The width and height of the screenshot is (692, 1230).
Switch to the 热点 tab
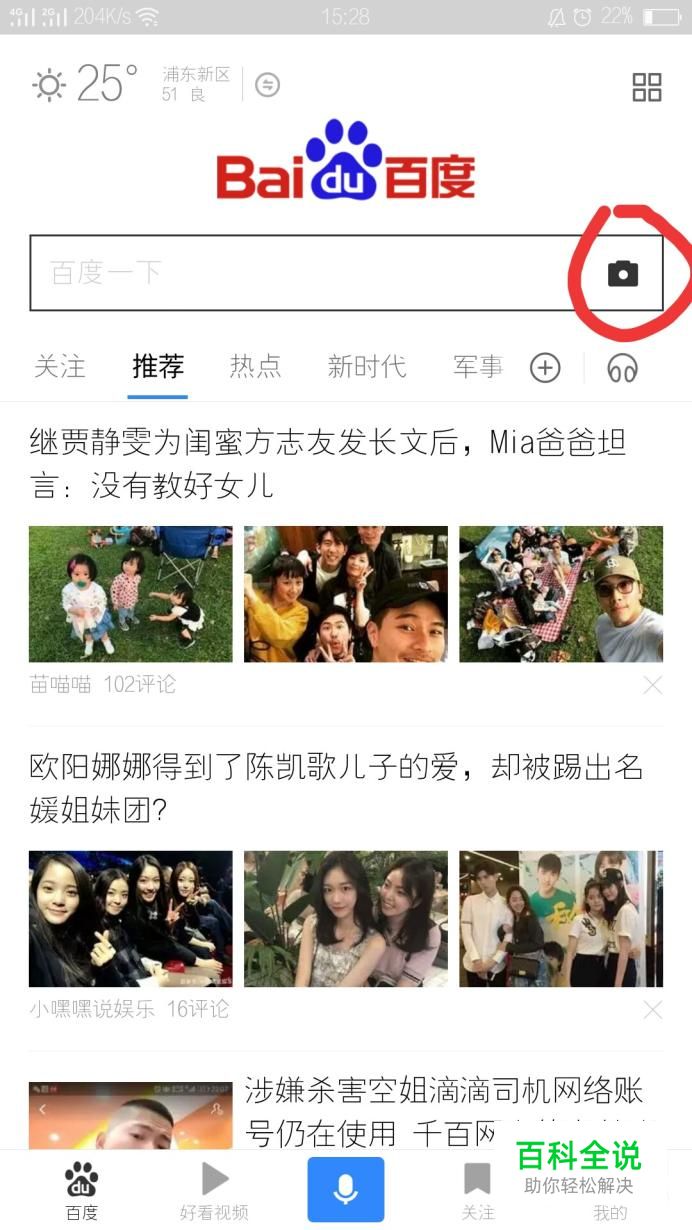[255, 366]
